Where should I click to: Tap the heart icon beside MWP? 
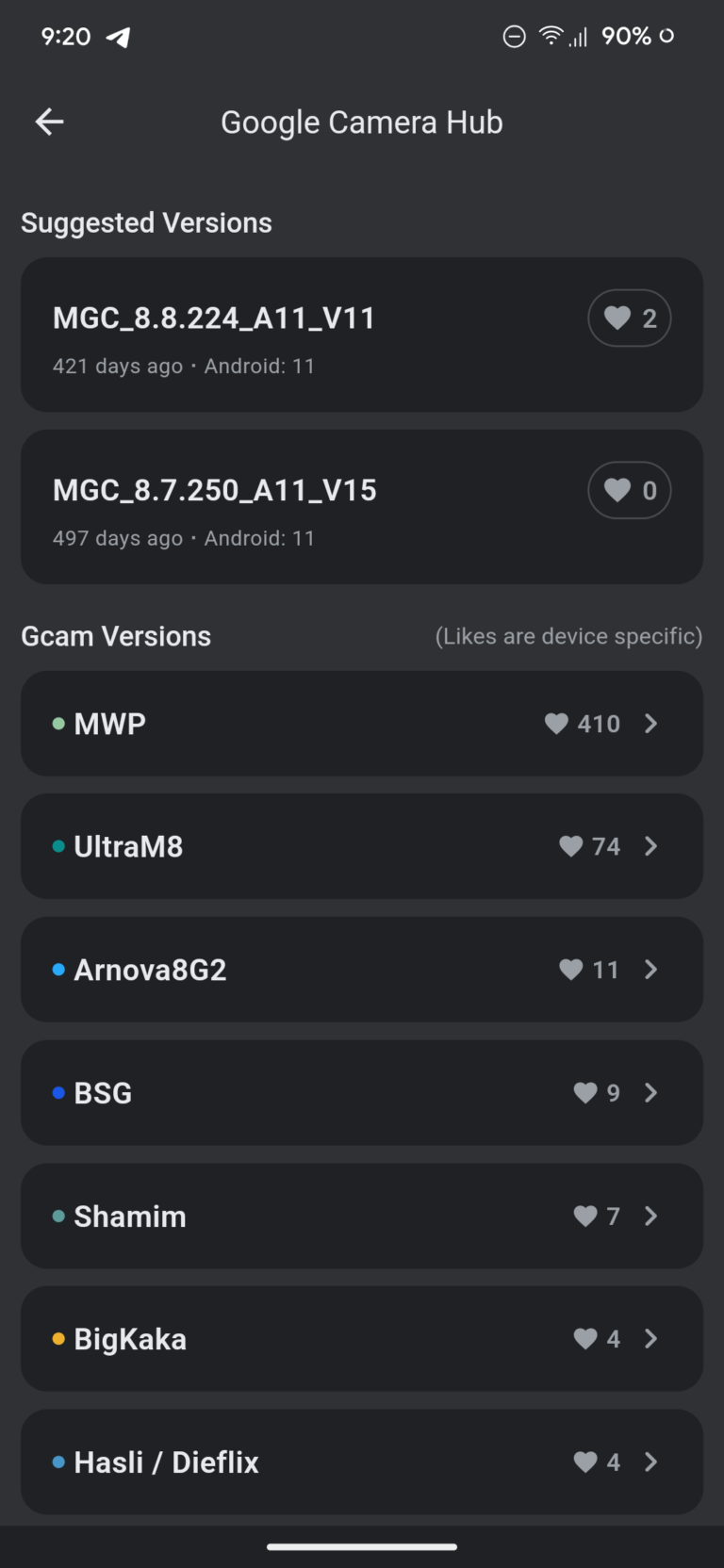point(556,724)
